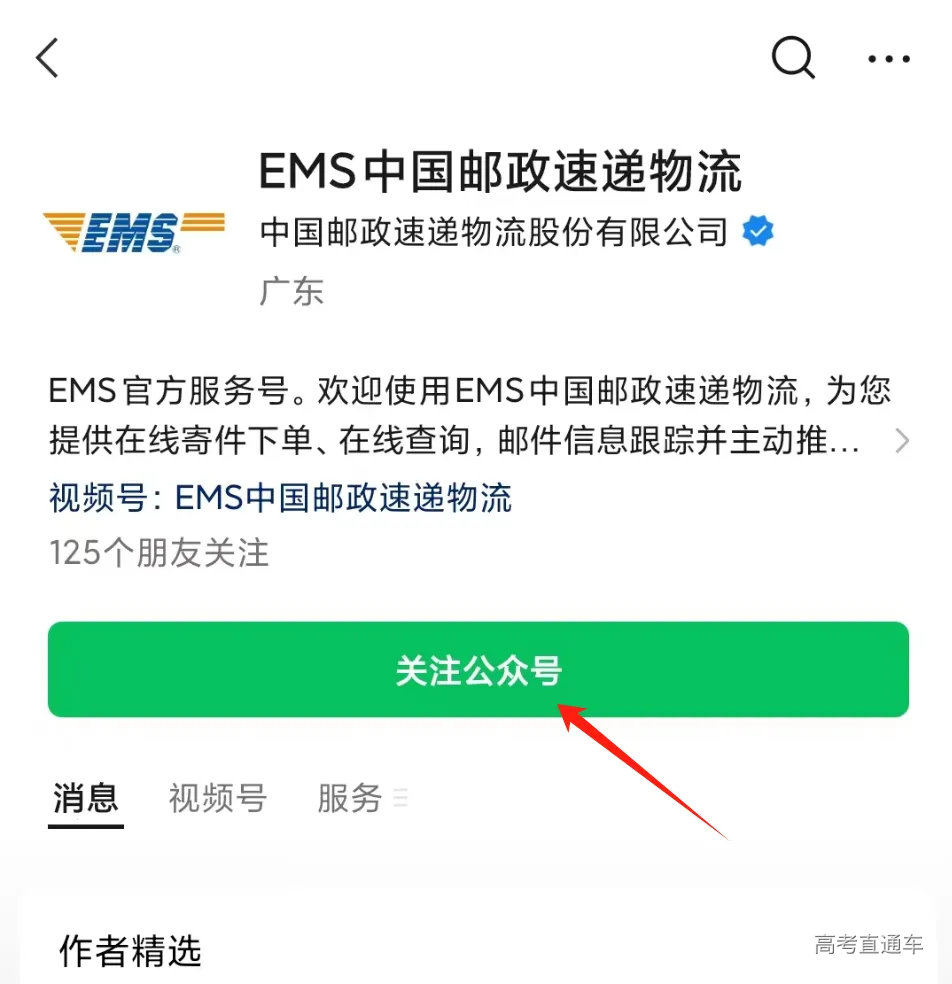This screenshot has height=984, width=952.
Task: Tap the 服务 menu icon beside the tab
Action: 400,798
